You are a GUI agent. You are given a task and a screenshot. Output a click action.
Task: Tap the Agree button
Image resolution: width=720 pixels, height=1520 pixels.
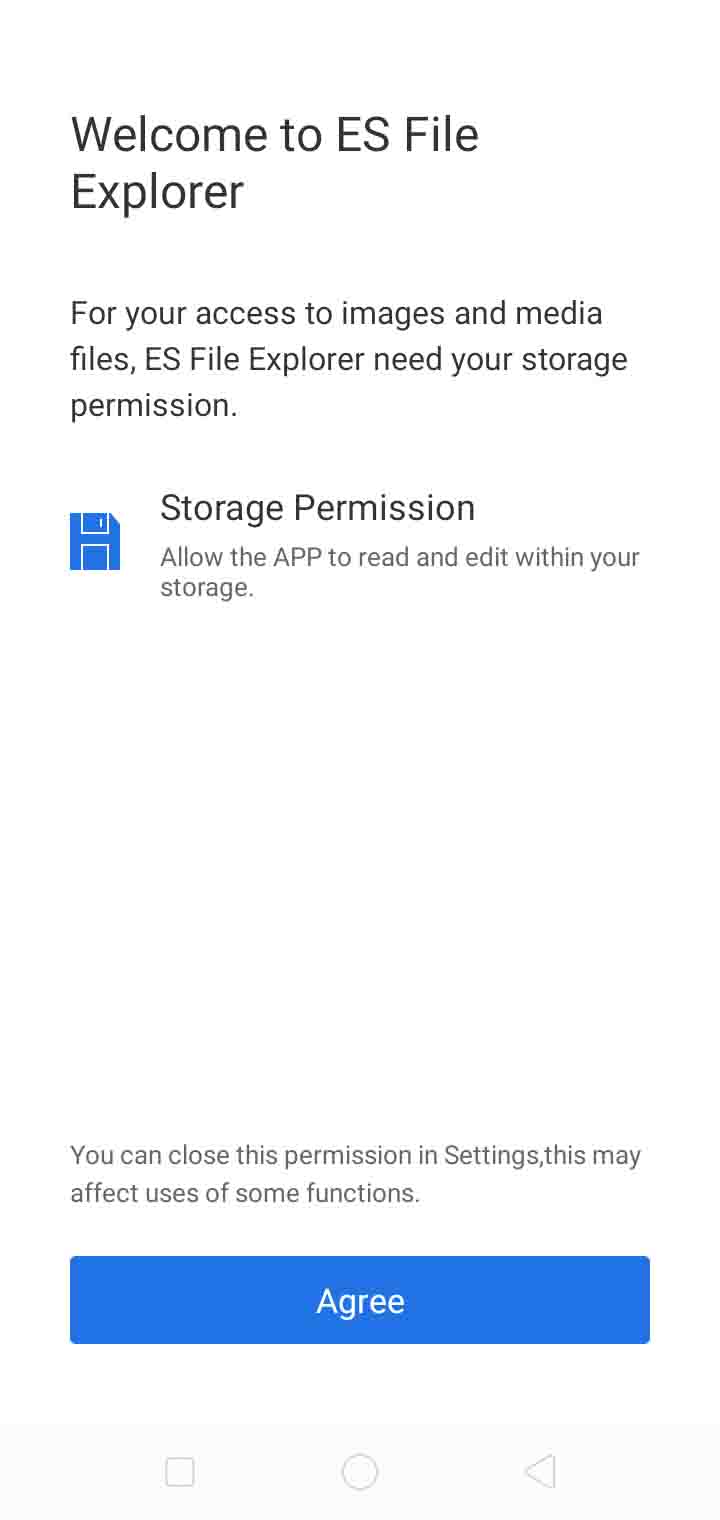pyautogui.click(x=360, y=1300)
